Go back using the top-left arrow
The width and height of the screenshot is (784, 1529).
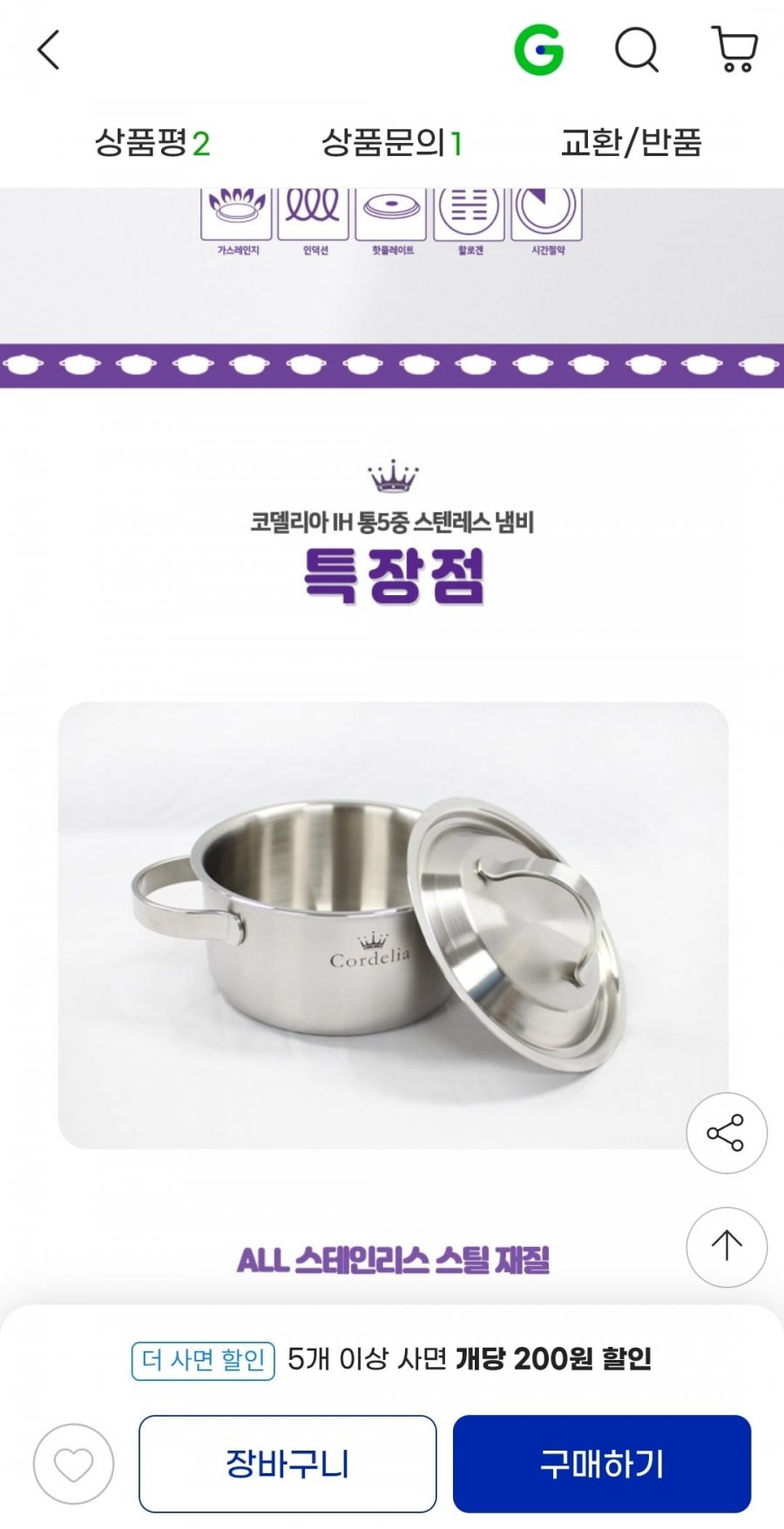coord(49,50)
